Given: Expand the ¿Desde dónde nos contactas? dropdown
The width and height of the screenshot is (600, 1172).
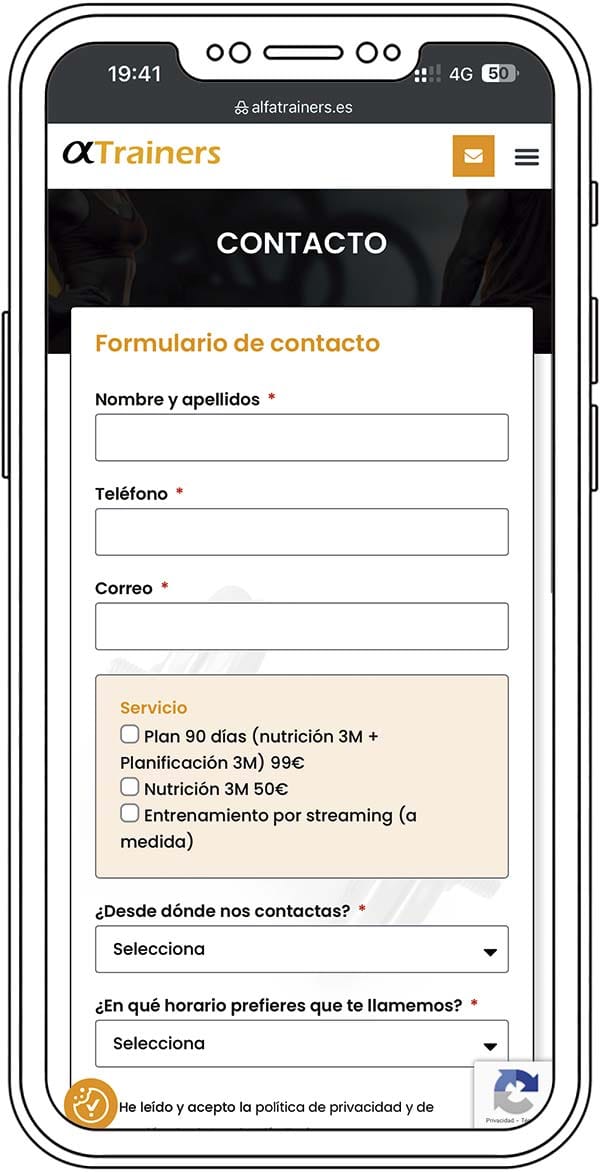Looking at the screenshot, I should click(302, 949).
